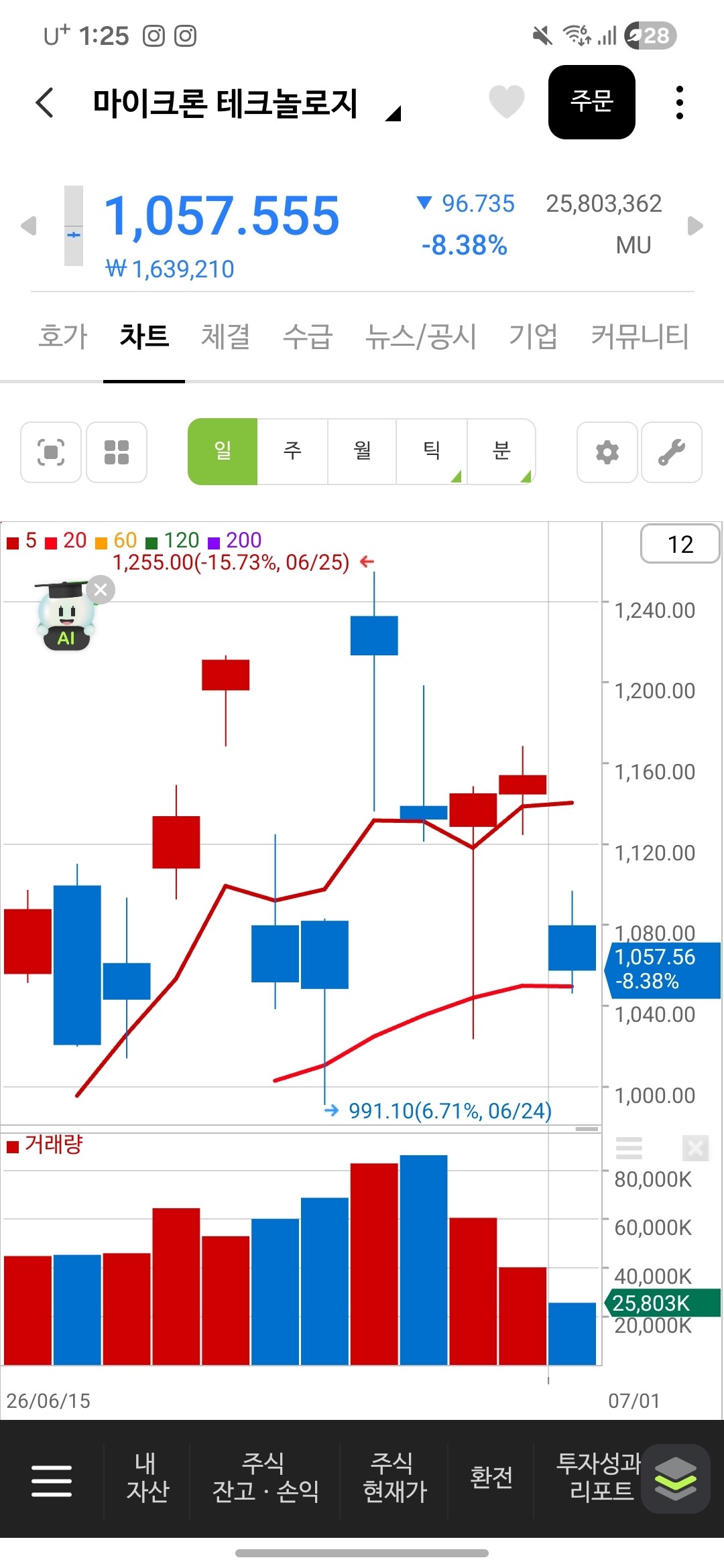The width and height of the screenshot is (724, 1568).
Task: Go back using the top-left arrow
Action: 44,103
